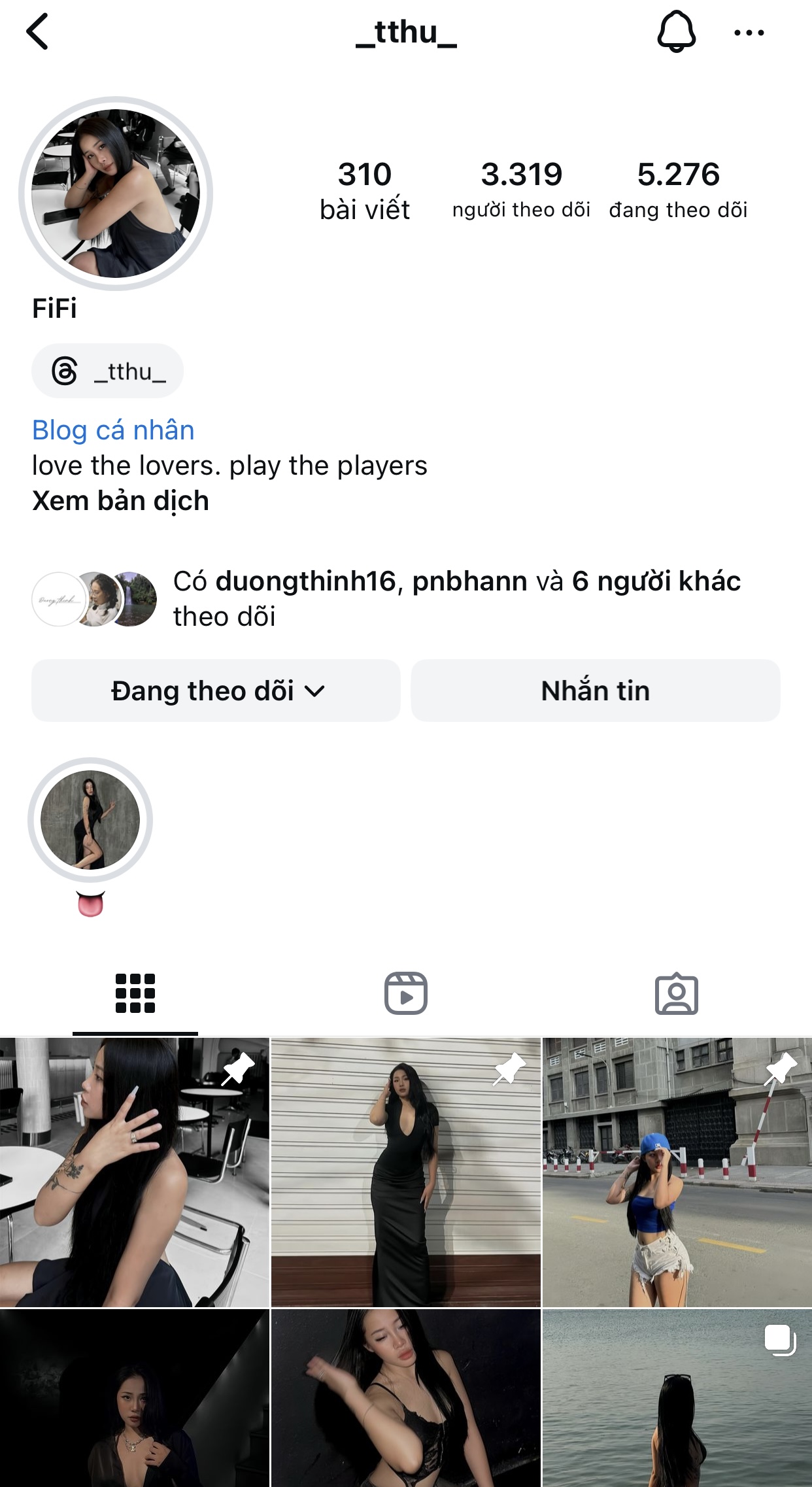Screen dimensions: 812x1487
Task: View the FiFi profile picture story
Action: [x=116, y=194]
